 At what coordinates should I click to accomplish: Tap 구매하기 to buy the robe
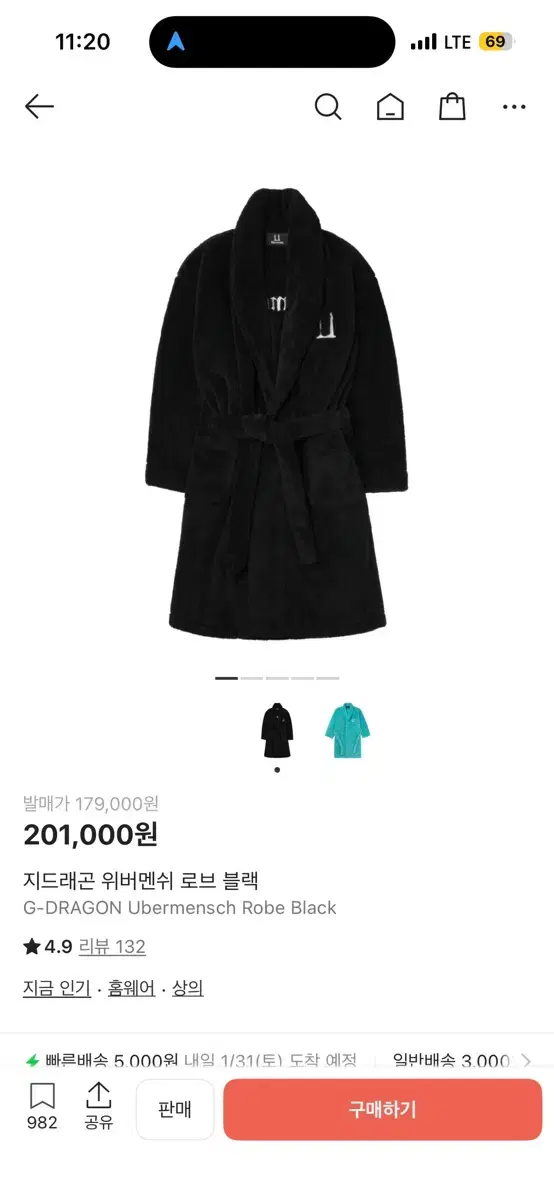pos(383,1109)
